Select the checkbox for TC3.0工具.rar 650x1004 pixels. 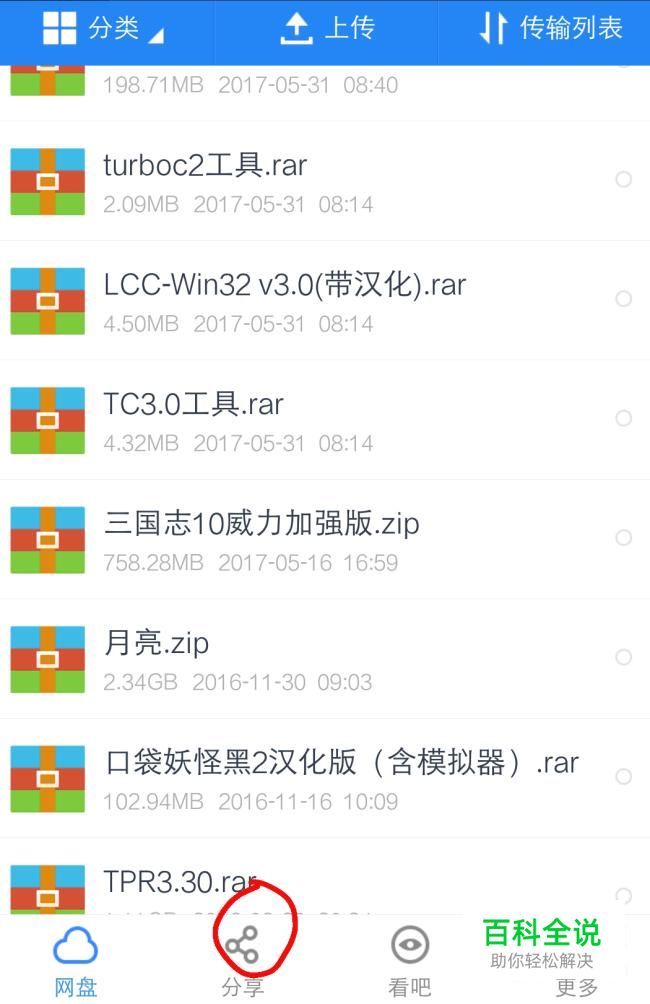coord(623,418)
